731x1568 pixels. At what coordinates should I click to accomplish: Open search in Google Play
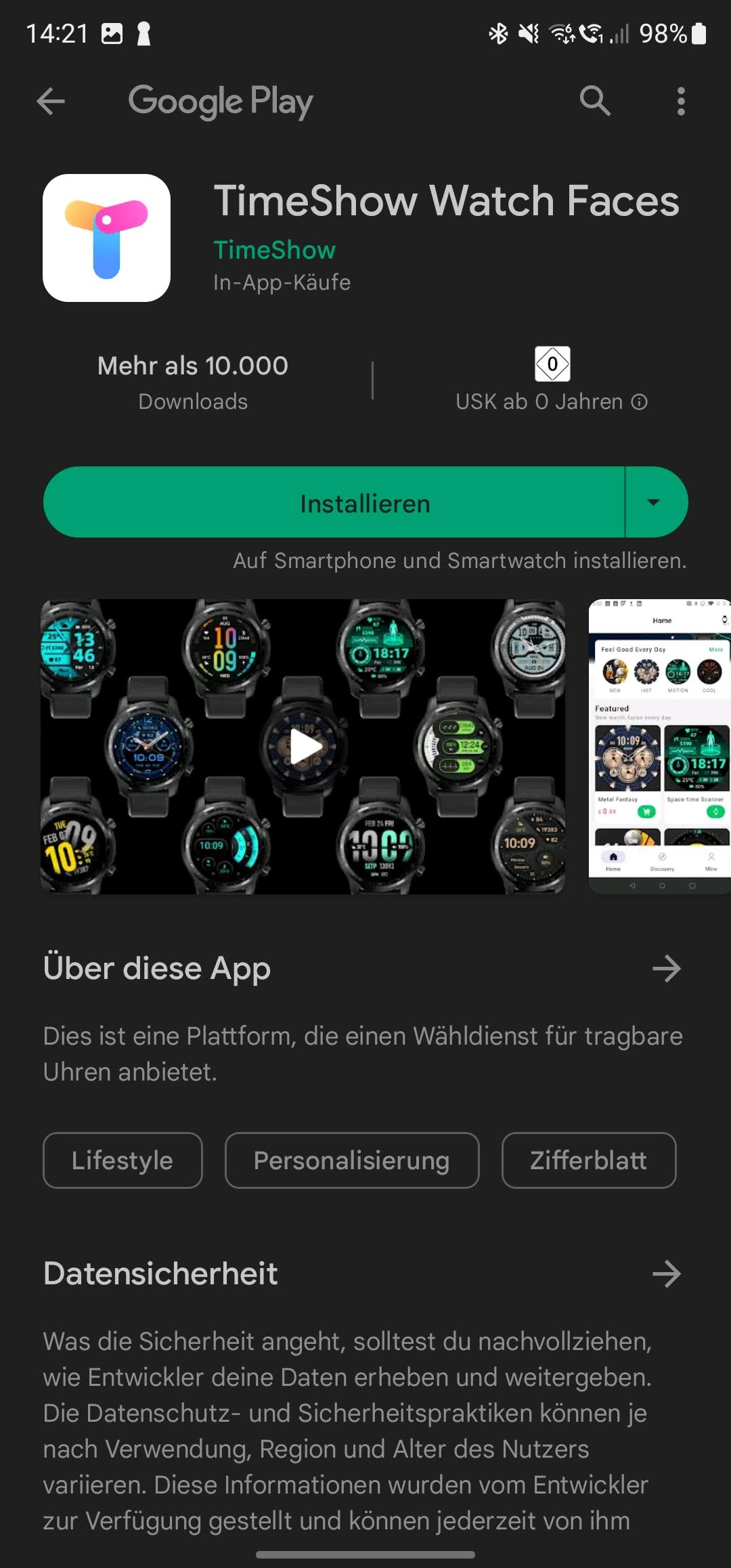[x=595, y=102]
